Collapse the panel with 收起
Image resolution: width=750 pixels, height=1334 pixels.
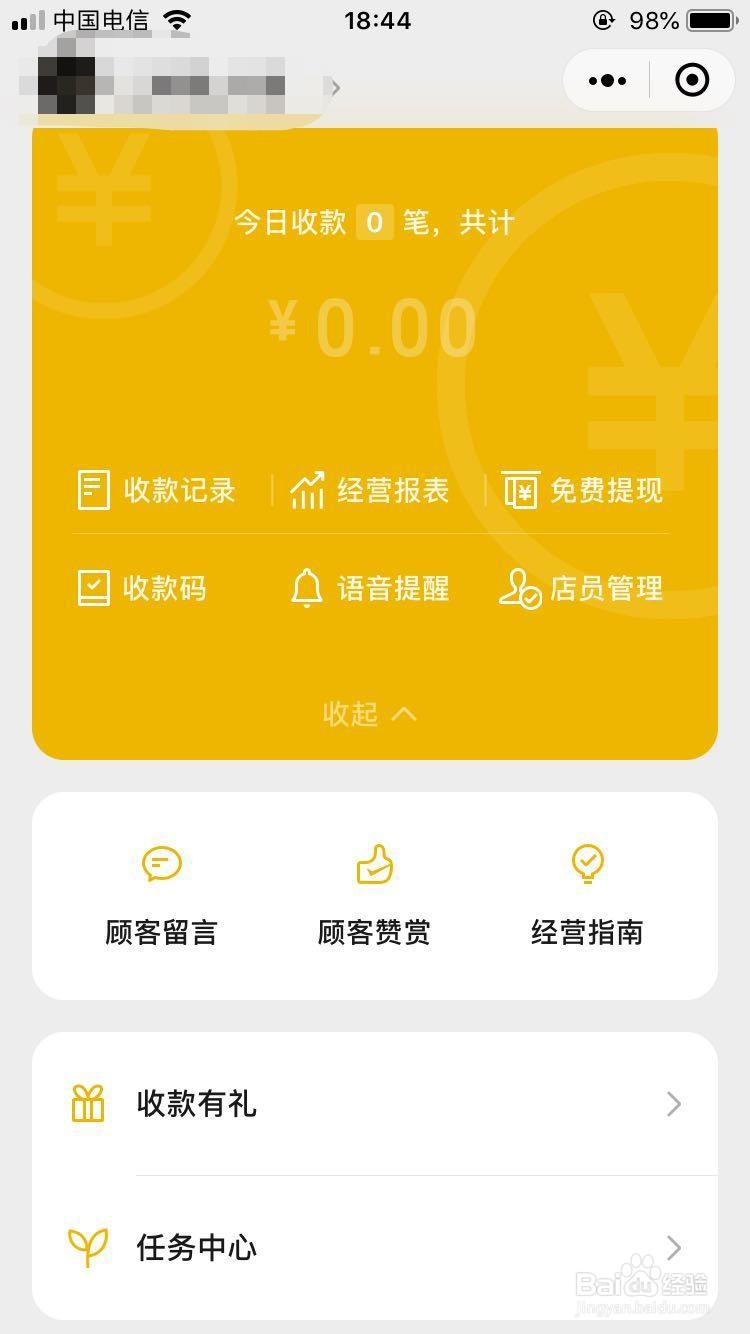click(x=370, y=713)
